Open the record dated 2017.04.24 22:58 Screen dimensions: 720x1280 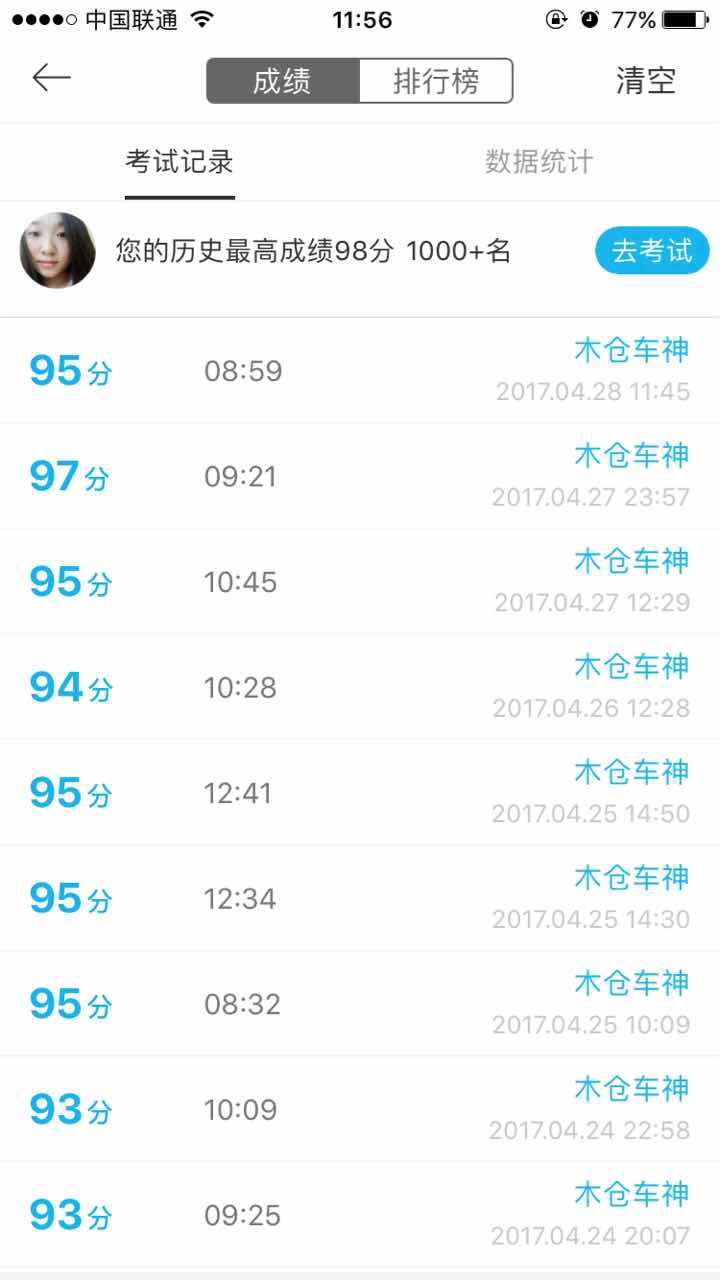coord(360,1109)
